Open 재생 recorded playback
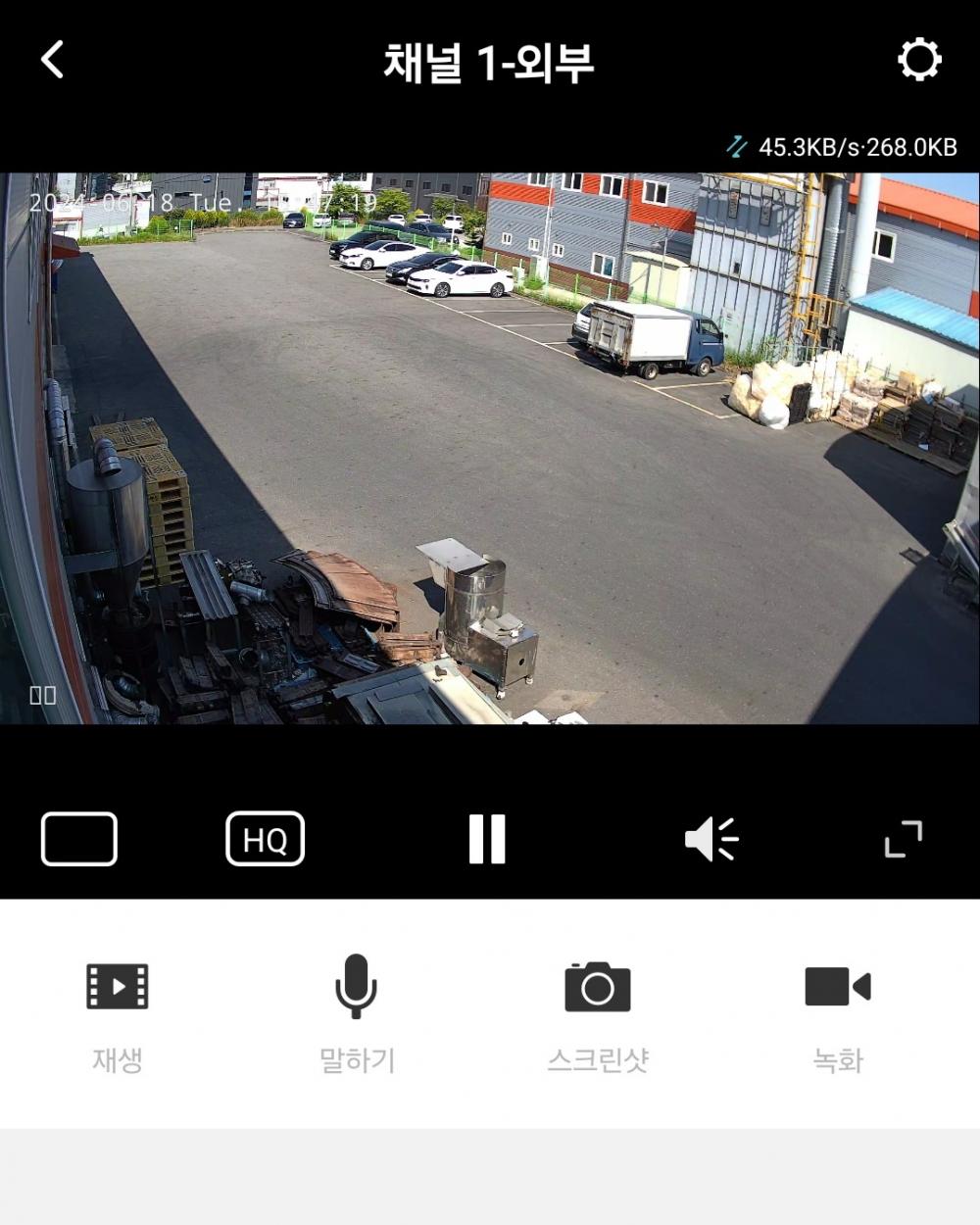This screenshot has height=1225, width=980. [x=118, y=1009]
